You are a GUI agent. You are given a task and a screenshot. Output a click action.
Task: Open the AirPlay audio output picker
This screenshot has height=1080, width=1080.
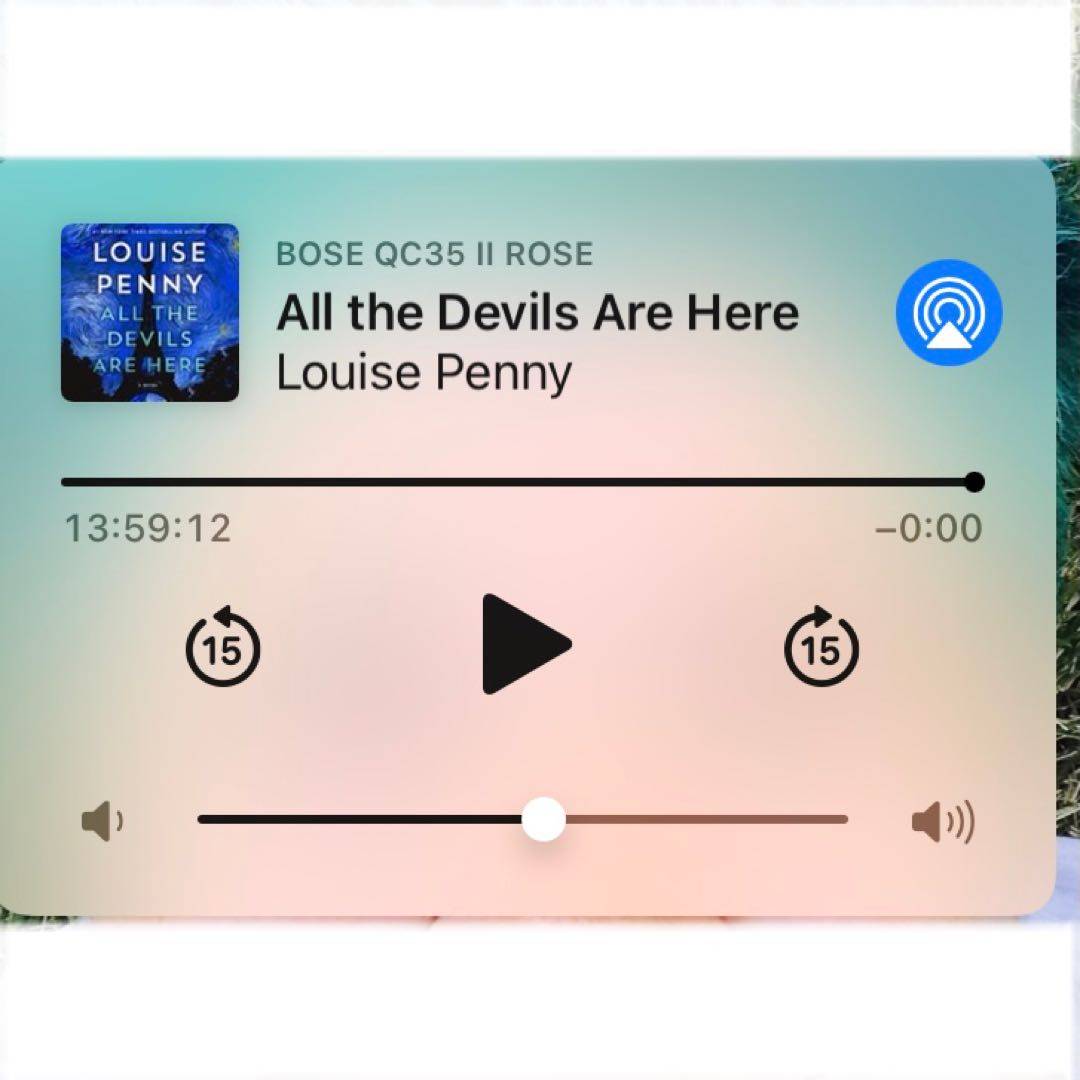tap(949, 312)
